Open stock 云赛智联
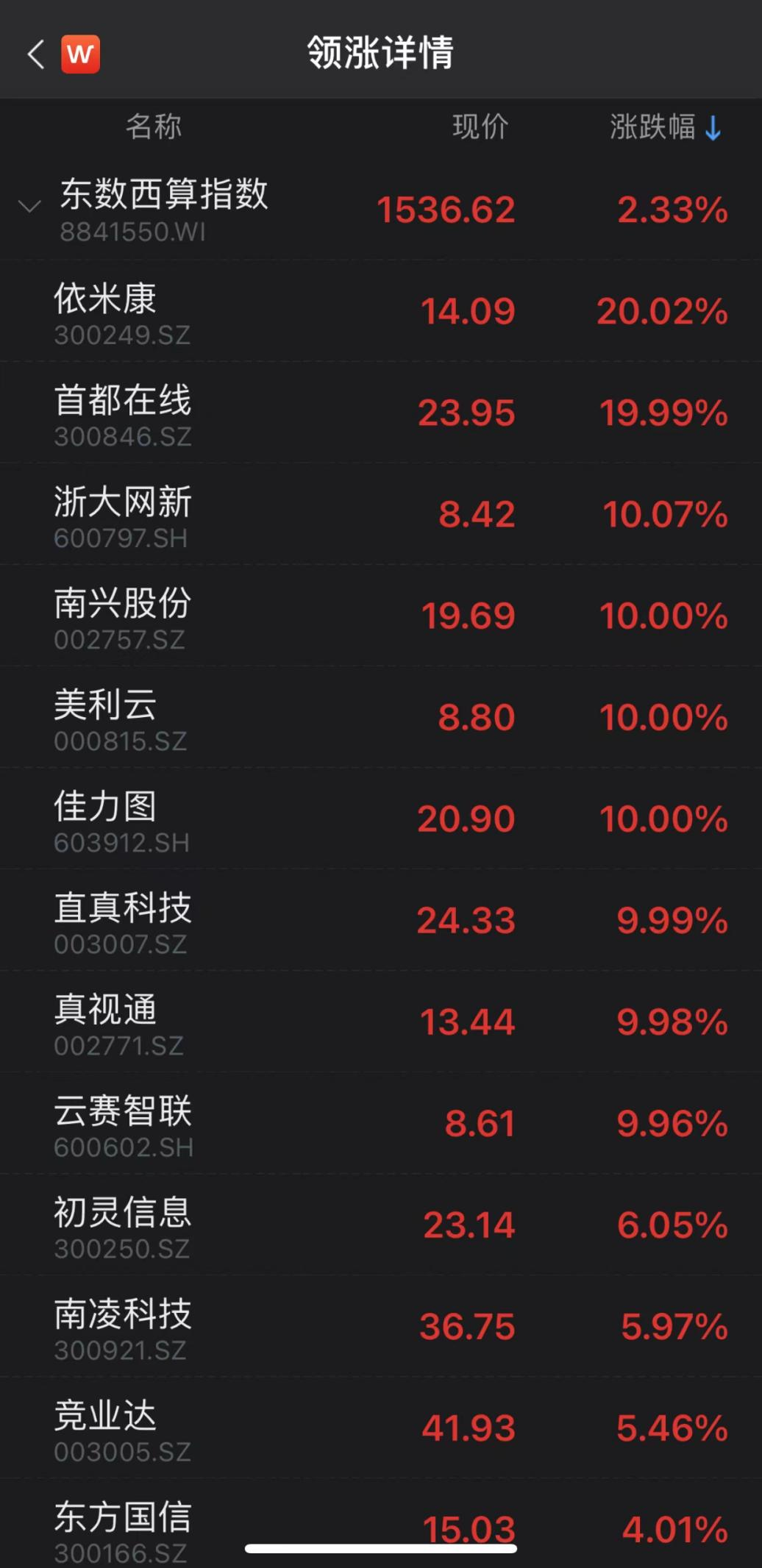The width and height of the screenshot is (762, 1568). point(381,1123)
